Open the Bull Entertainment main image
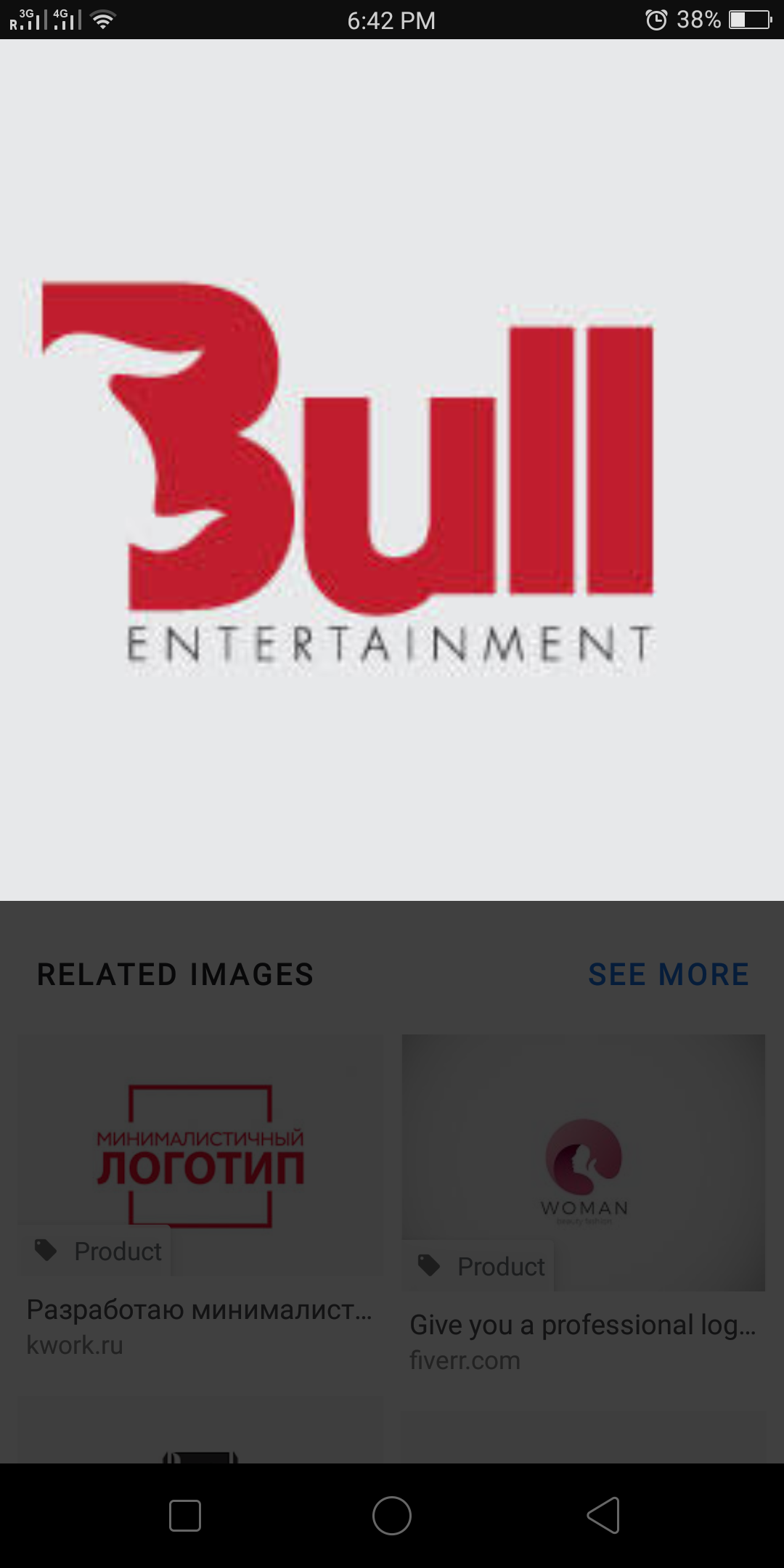Screen dimensions: 784x1568 391,470
